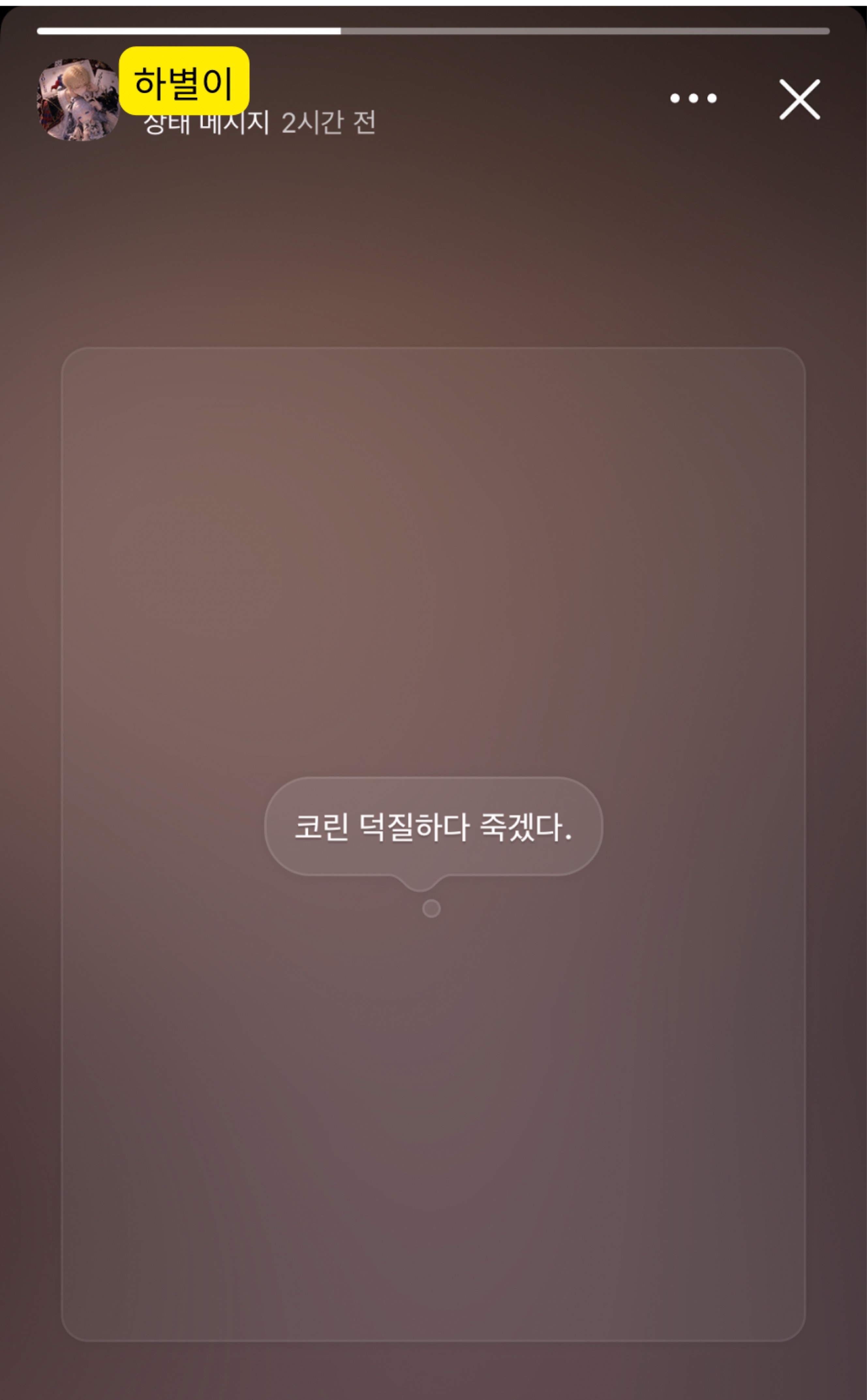Tap the 하별이 name label
This screenshot has height=1400, width=867.
[184, 82]
